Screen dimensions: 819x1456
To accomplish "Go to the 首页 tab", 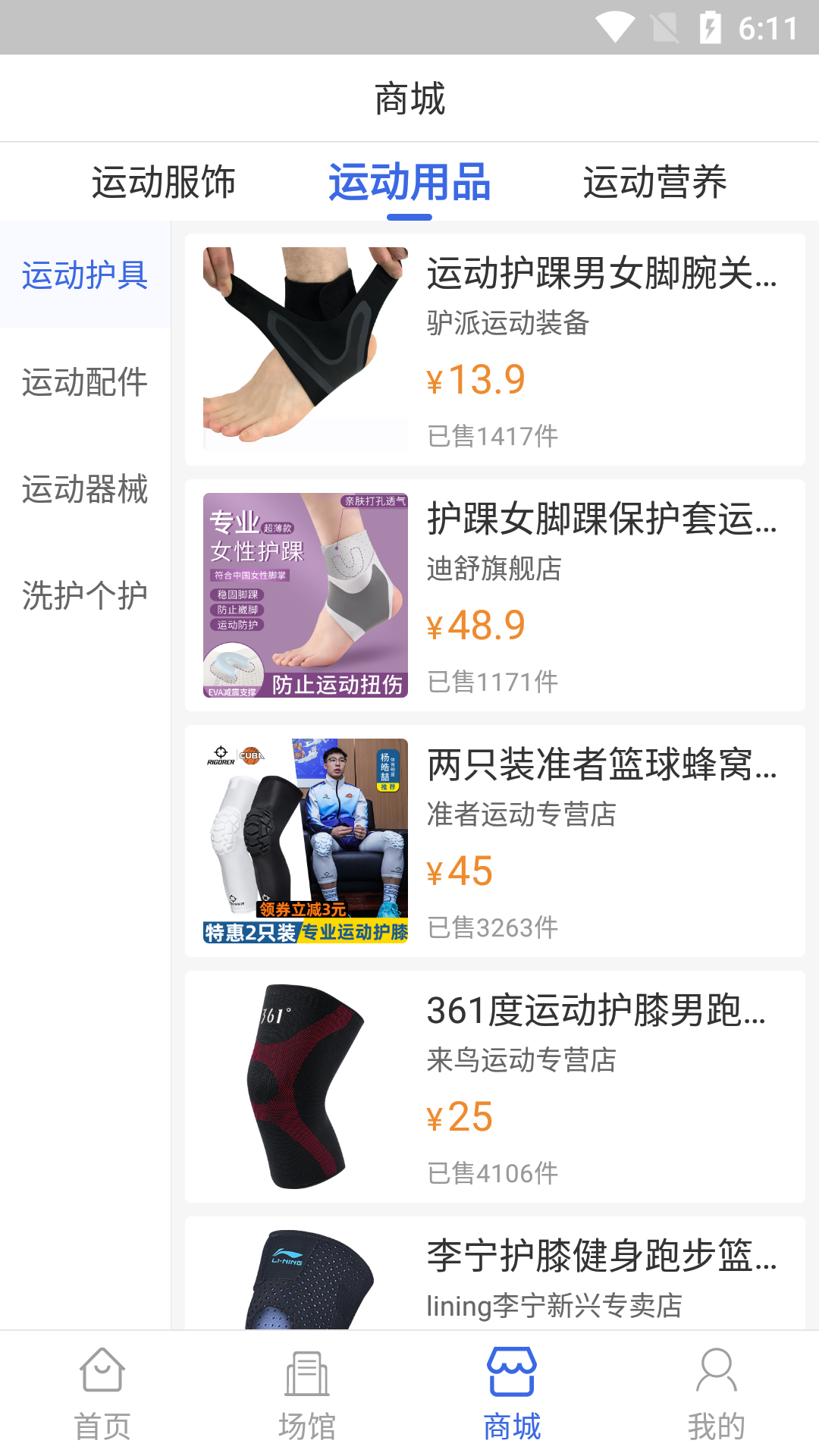I will 102,1394.
